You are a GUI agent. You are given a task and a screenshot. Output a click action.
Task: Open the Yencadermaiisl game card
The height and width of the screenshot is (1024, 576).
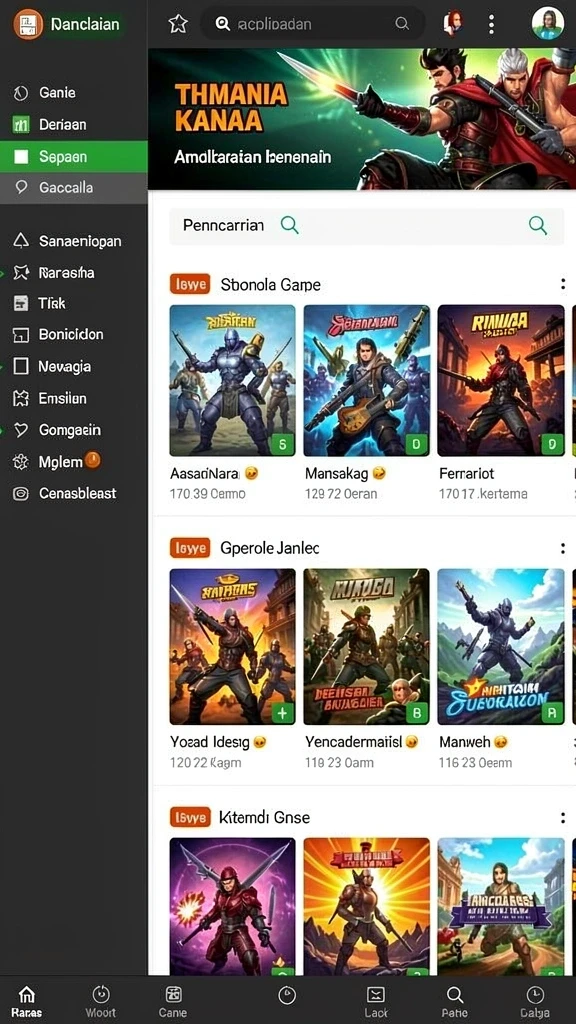(366, 669)
